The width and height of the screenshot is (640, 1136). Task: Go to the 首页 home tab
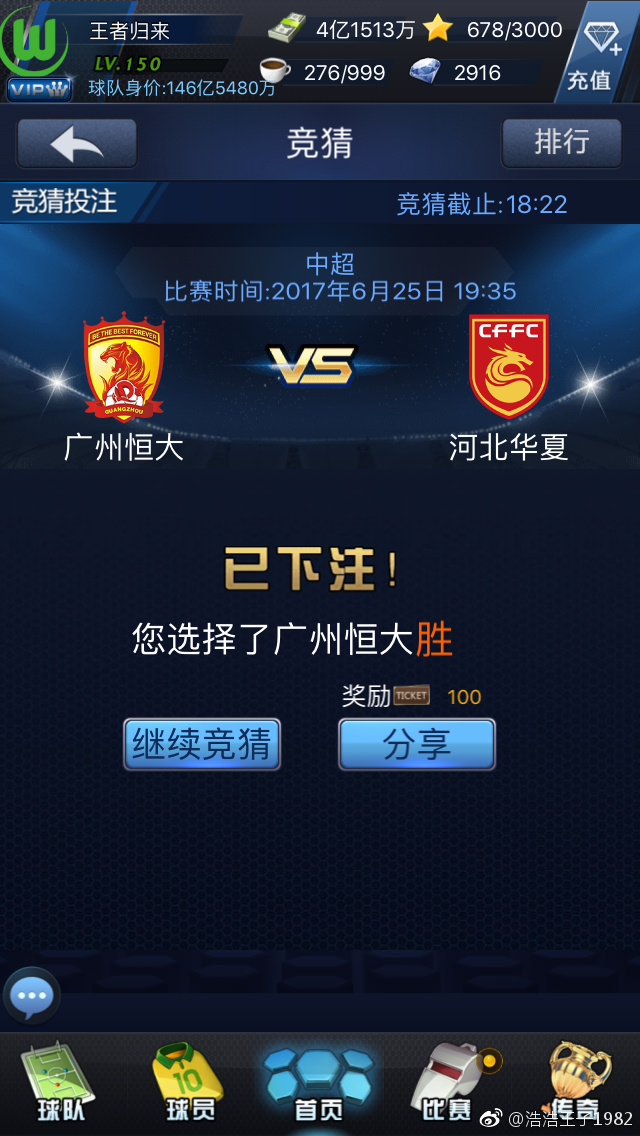tap(319, 1084)
